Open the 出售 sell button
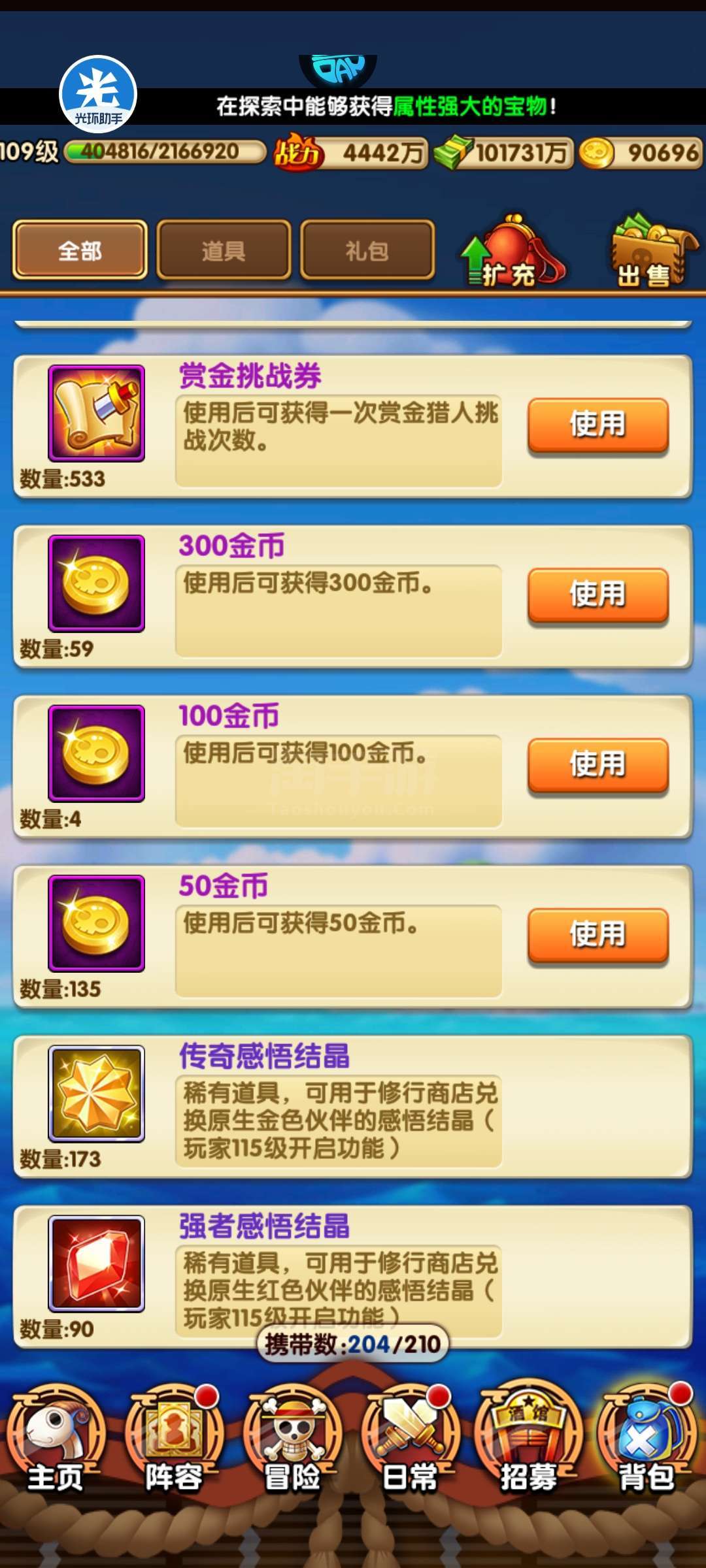Viewport: 706px width, 1568px height. click(x=652, y=252)
